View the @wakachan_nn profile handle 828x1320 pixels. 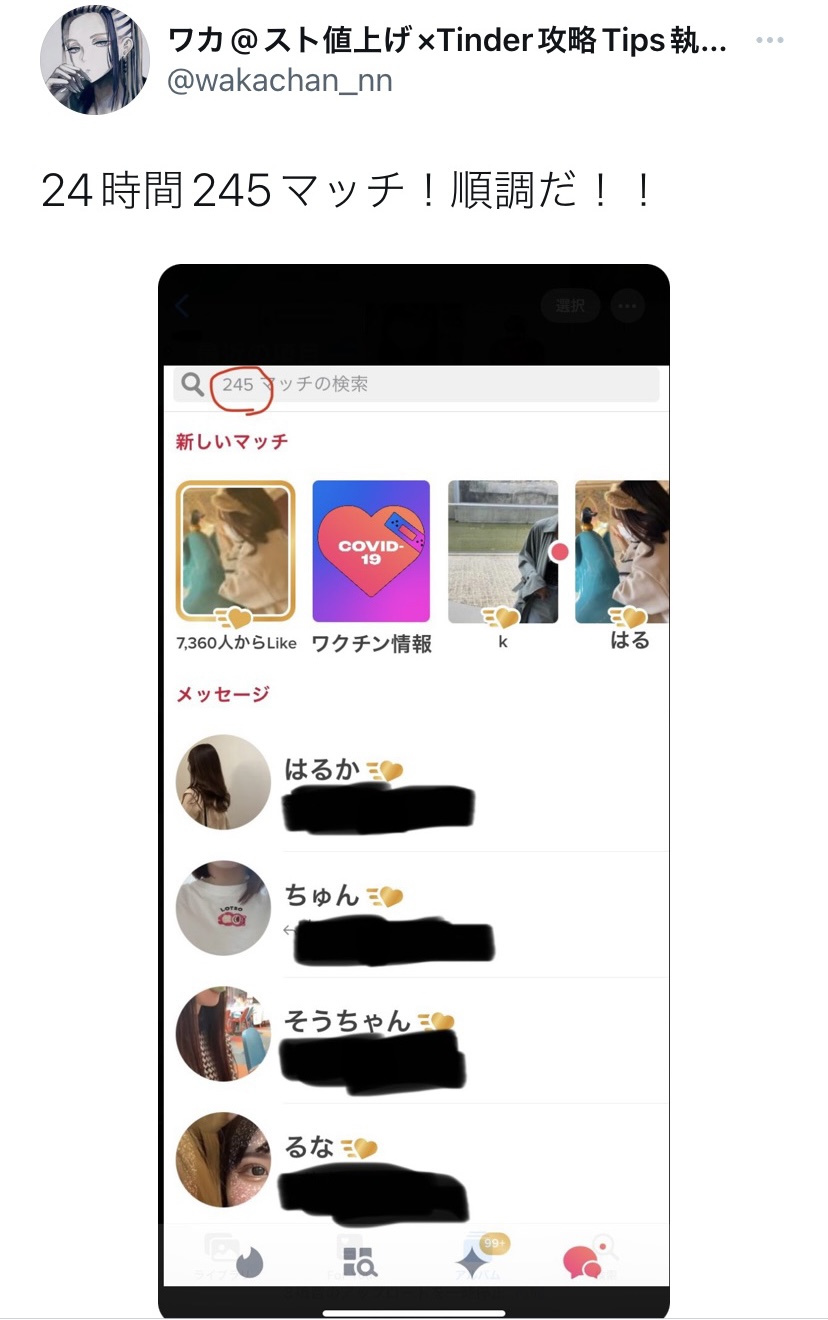coord(280,81)
